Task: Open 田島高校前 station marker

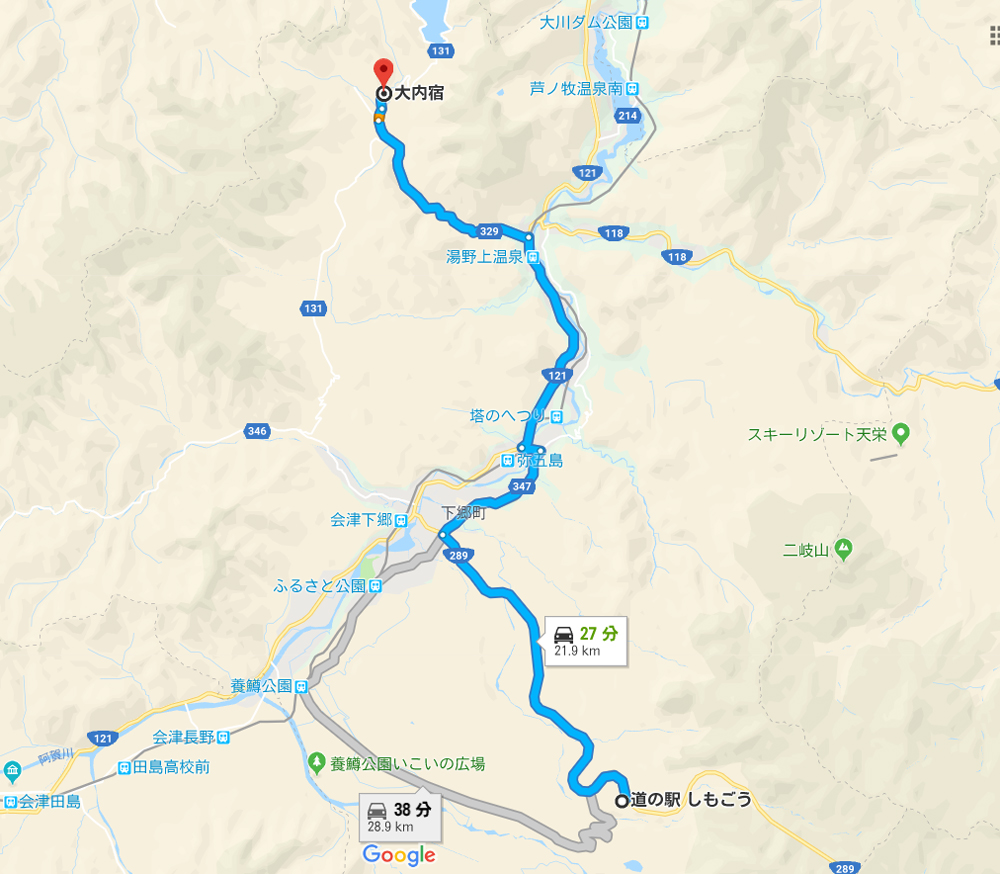Action: coord(124,768)
